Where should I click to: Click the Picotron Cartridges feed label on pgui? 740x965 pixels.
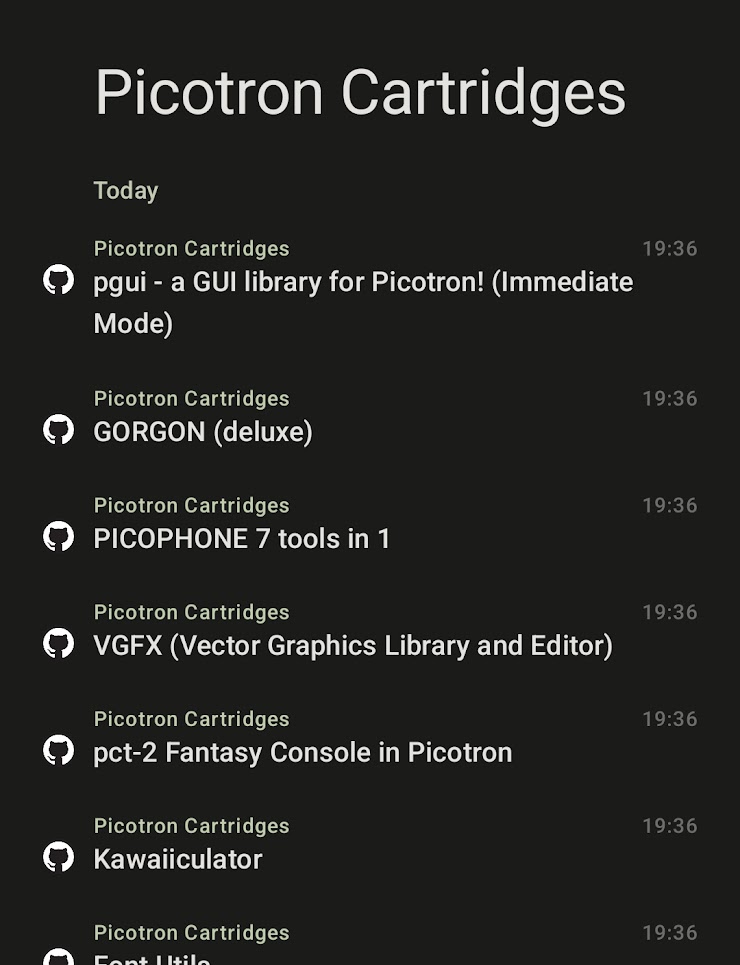point(191,248)
